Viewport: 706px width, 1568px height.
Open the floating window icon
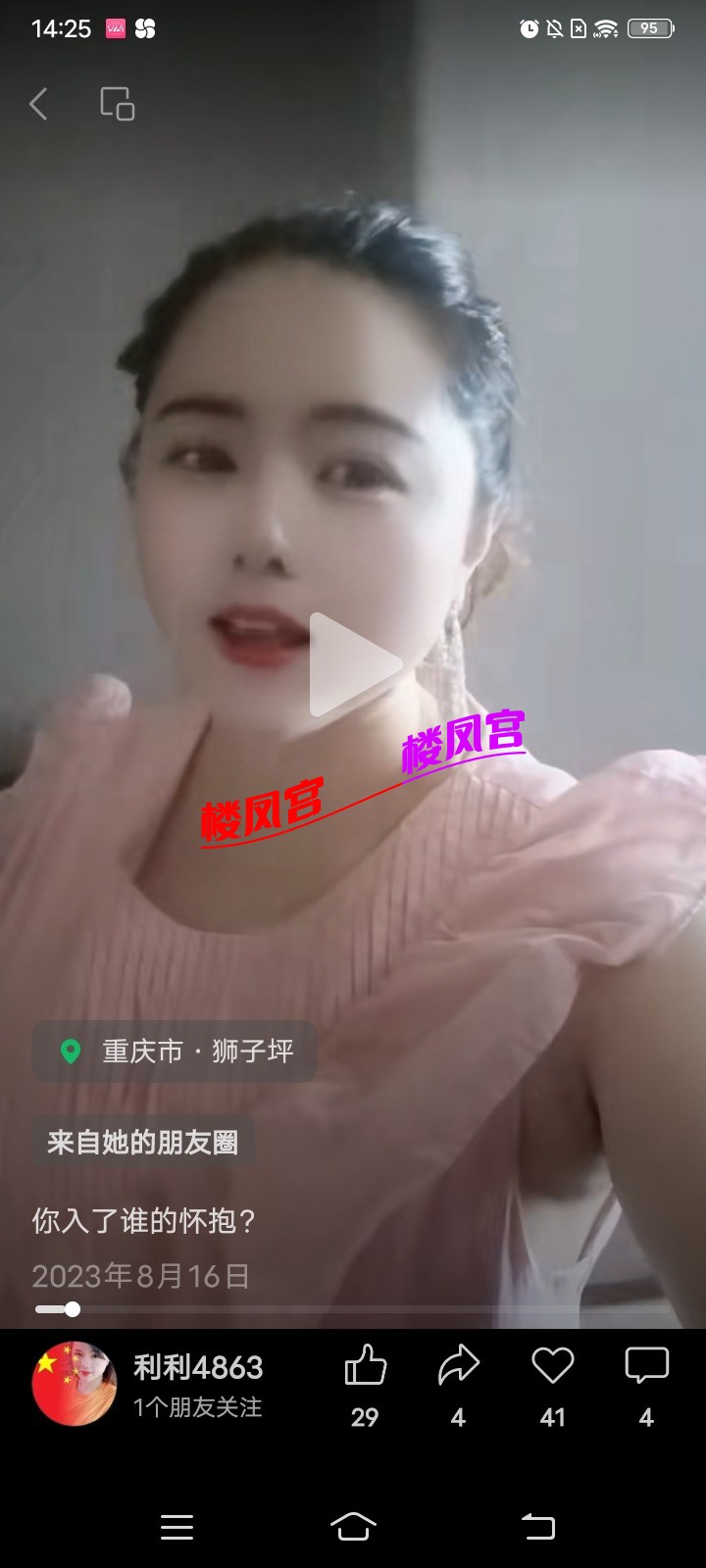pos(118,104)
